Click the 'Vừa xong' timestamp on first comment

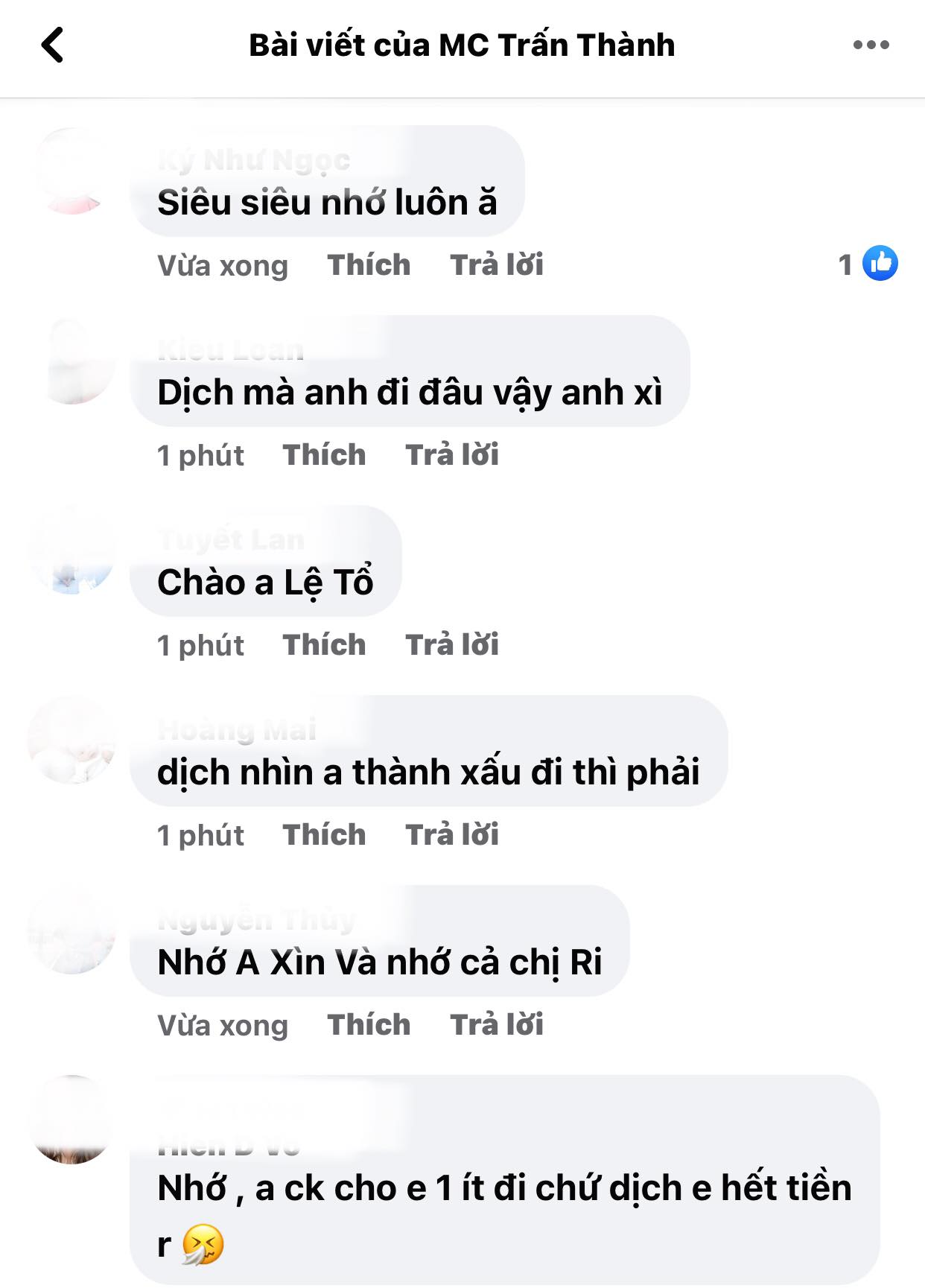pyautogui.click(x=221, y=264)
